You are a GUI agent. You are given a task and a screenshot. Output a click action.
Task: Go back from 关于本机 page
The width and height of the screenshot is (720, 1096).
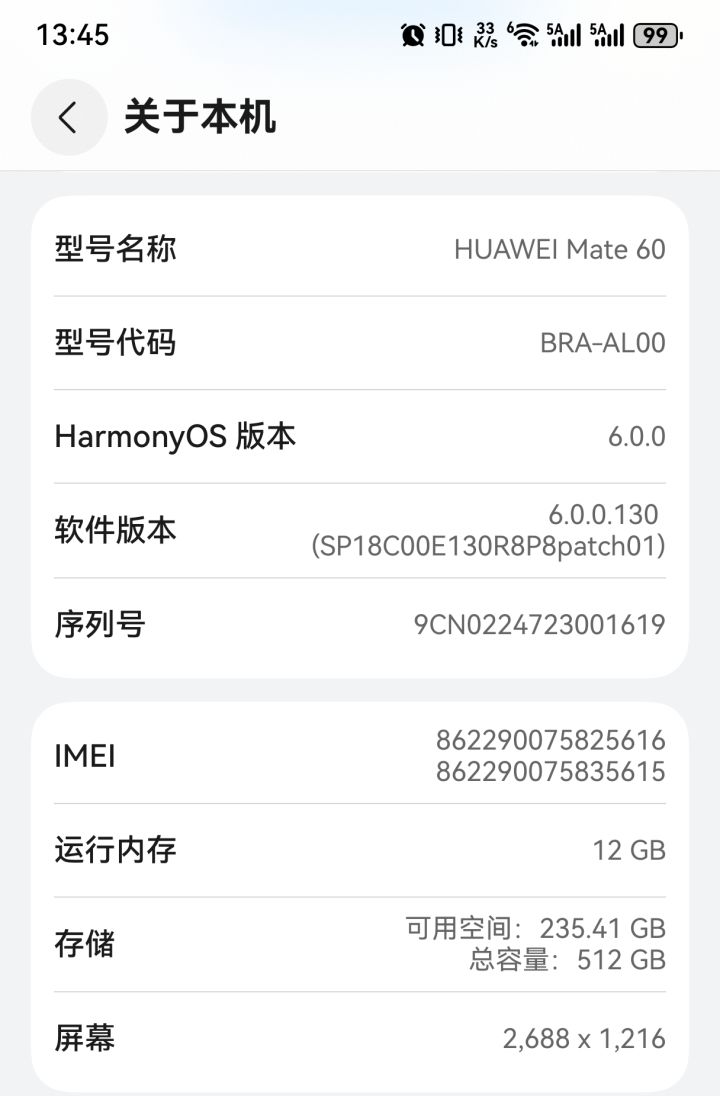(68, 118)
